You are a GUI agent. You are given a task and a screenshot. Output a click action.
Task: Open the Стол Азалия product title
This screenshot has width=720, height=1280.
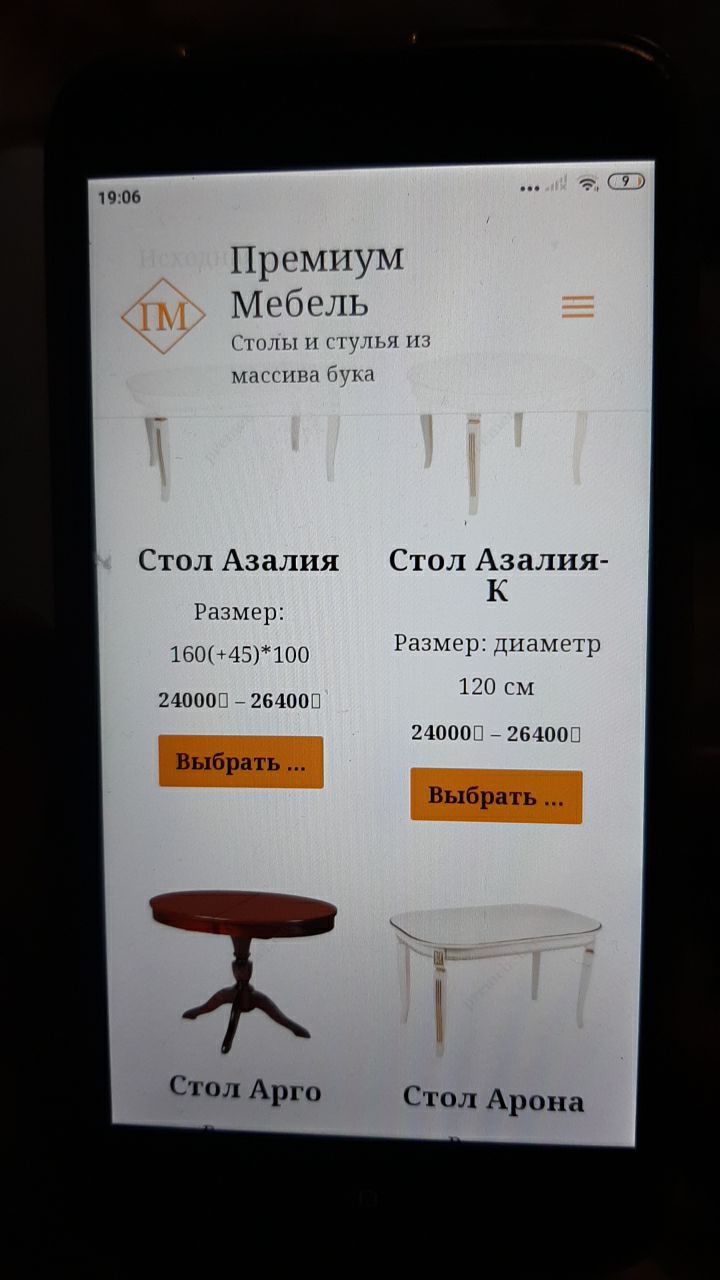tap(238, 560)
